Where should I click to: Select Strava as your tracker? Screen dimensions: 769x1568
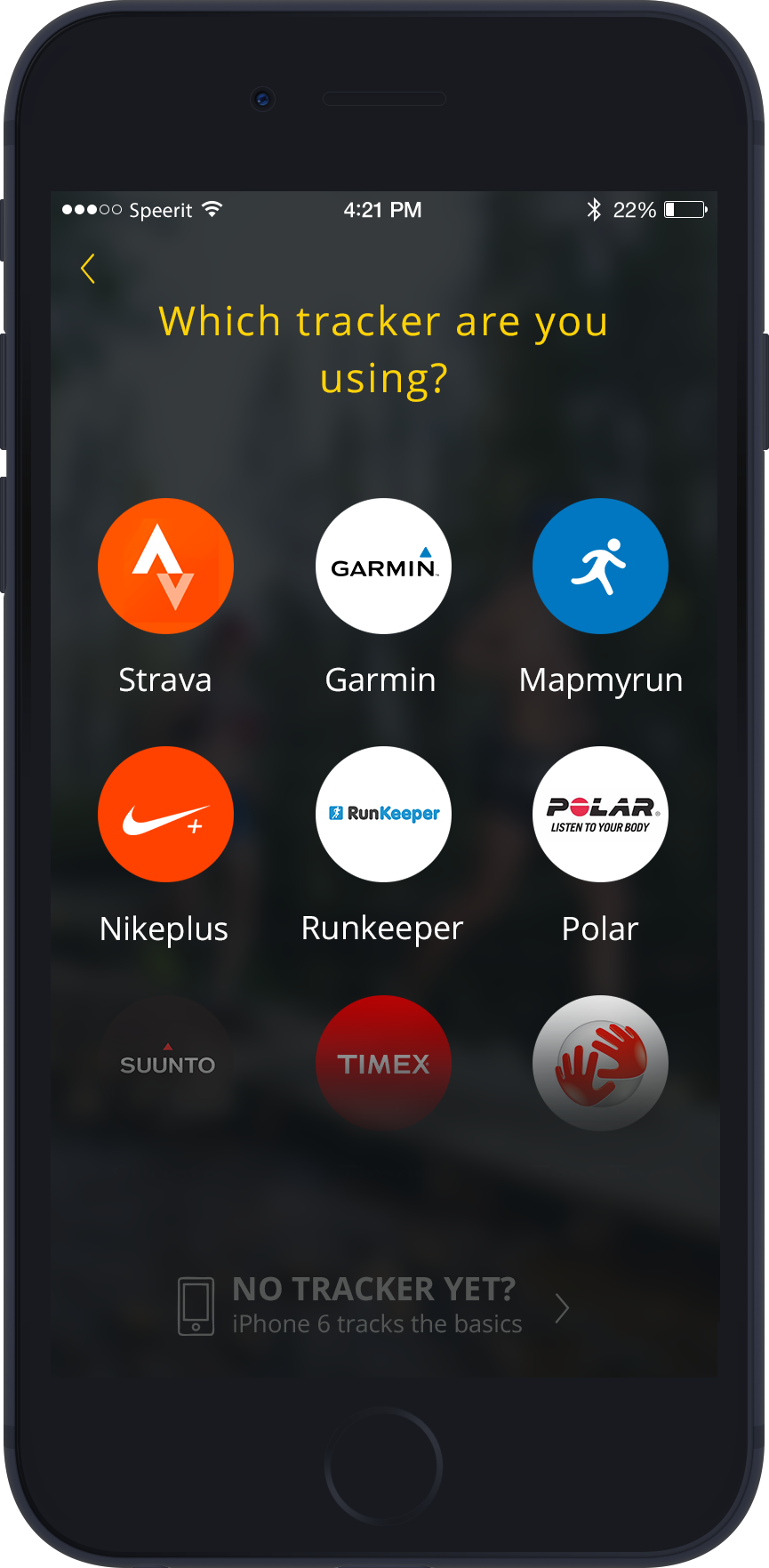(x=165, y=567)
